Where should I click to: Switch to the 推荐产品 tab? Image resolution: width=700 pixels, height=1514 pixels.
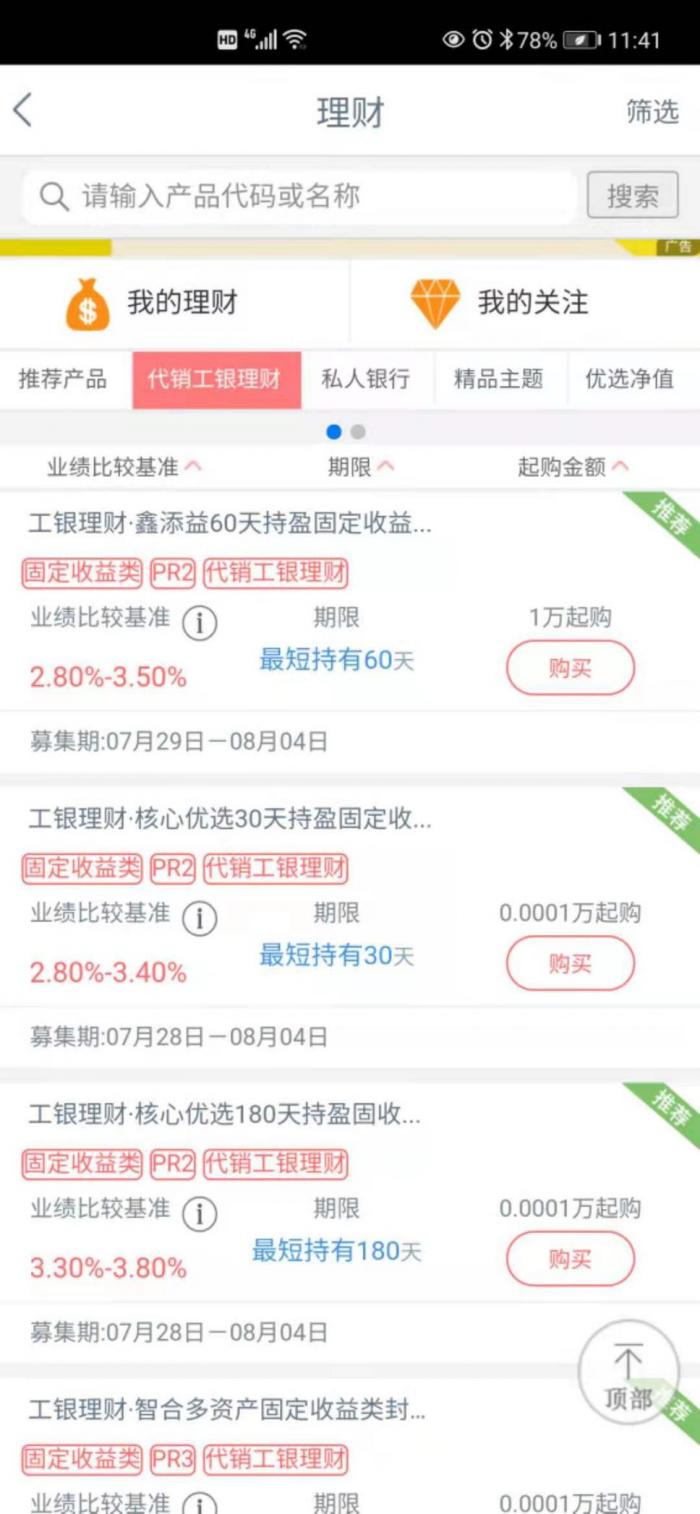63,380
